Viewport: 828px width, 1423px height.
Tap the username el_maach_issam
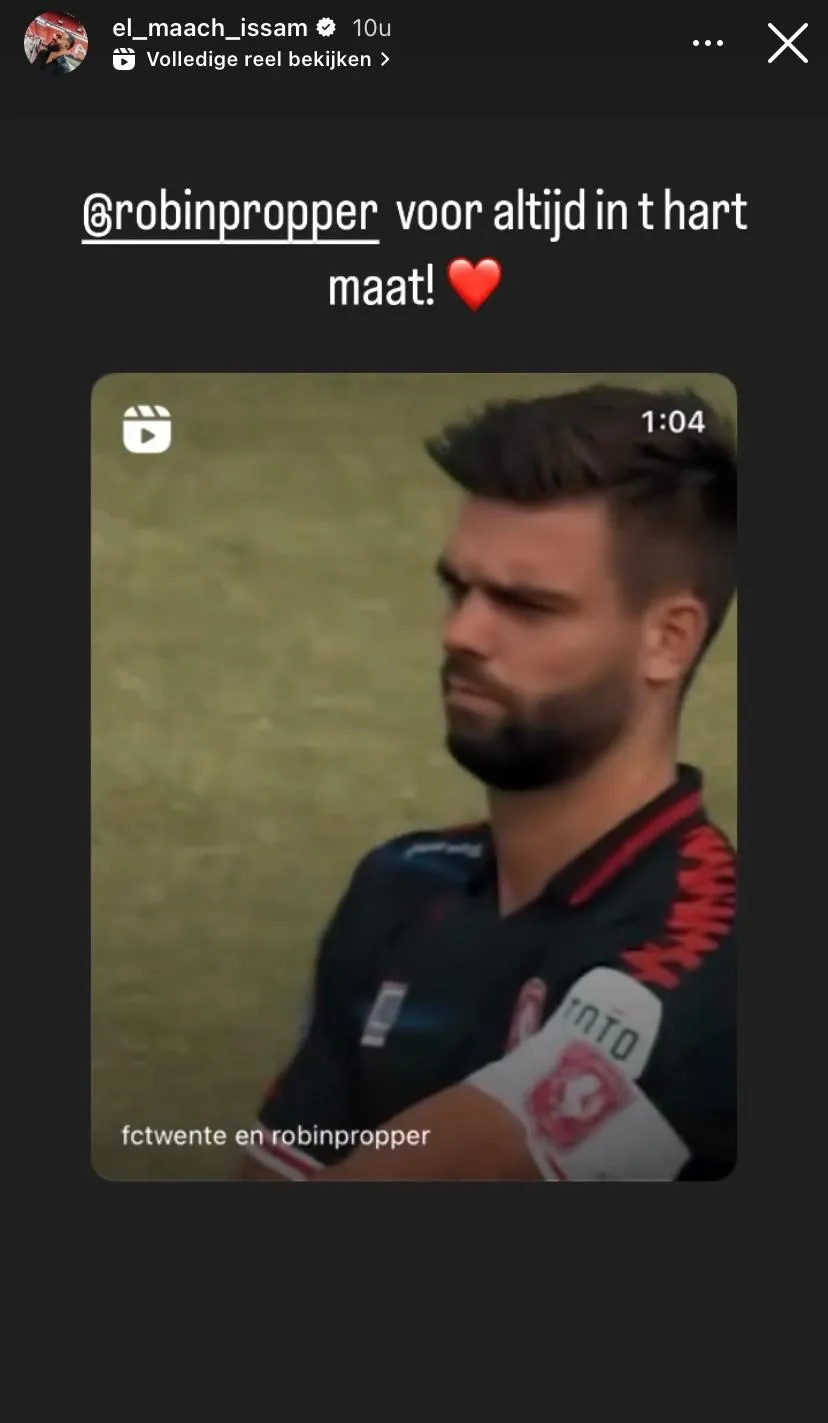[211, 26]
